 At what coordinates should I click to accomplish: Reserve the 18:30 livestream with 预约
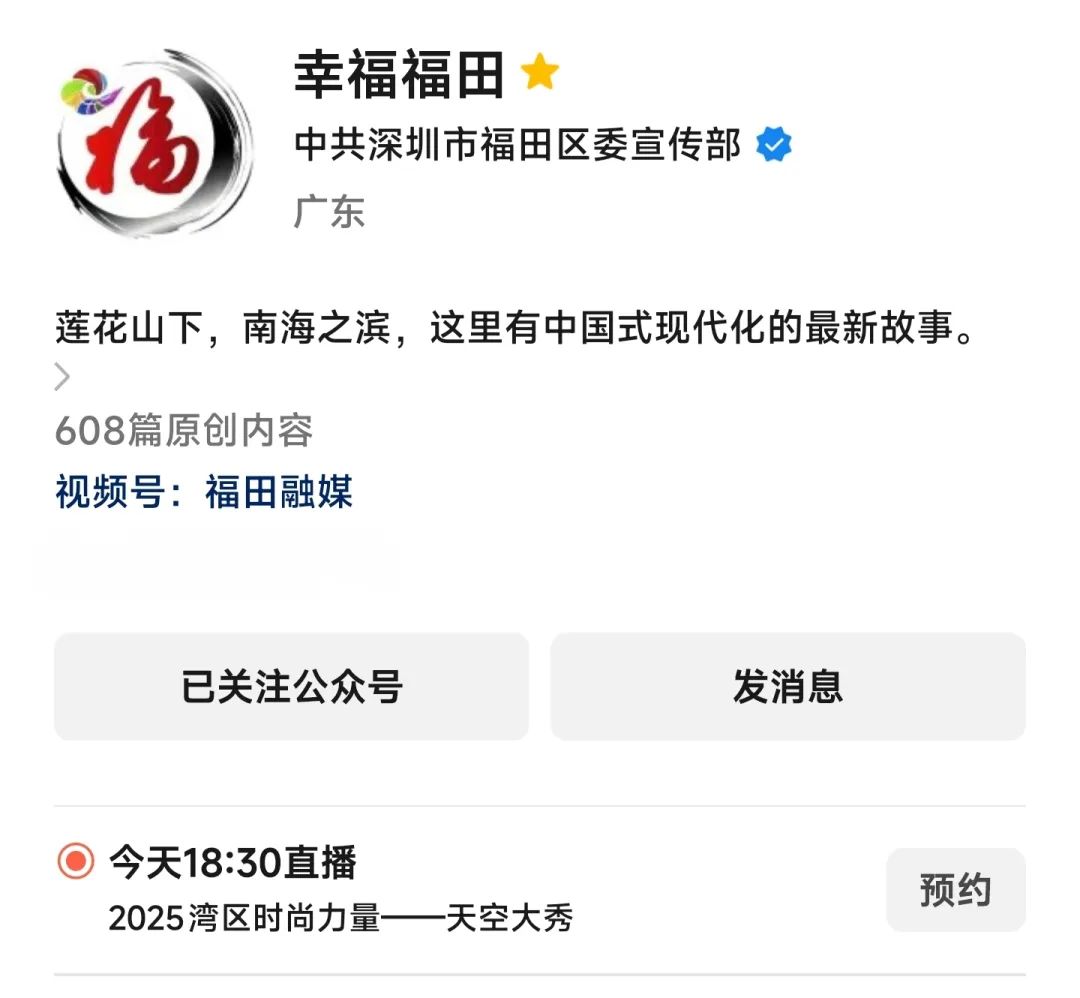pyautogui.click(x=955, y=890)
